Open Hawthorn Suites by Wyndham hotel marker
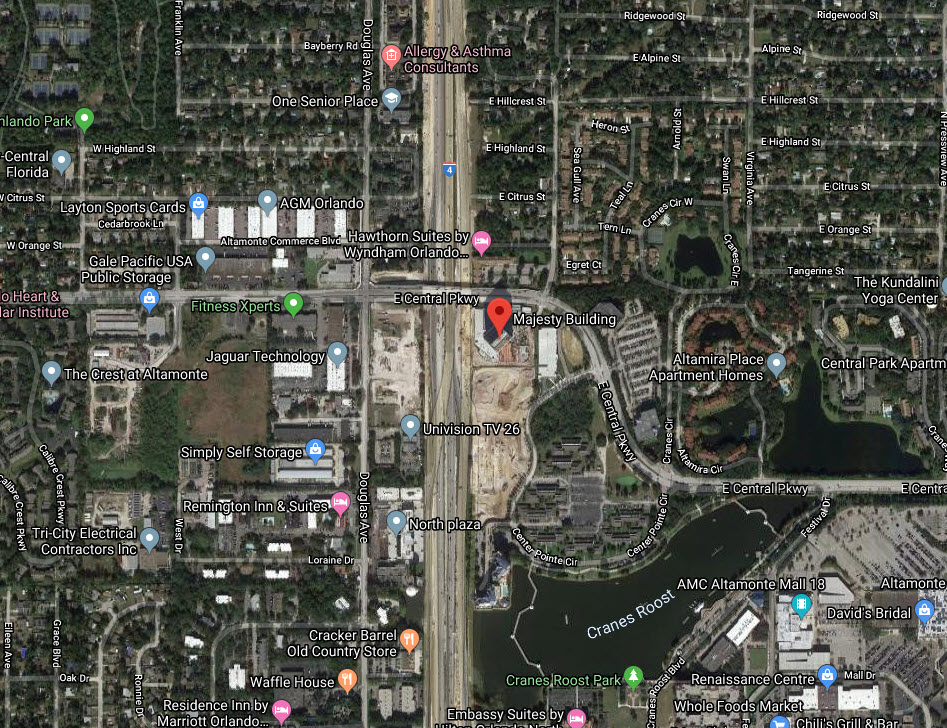 point(482,241)
